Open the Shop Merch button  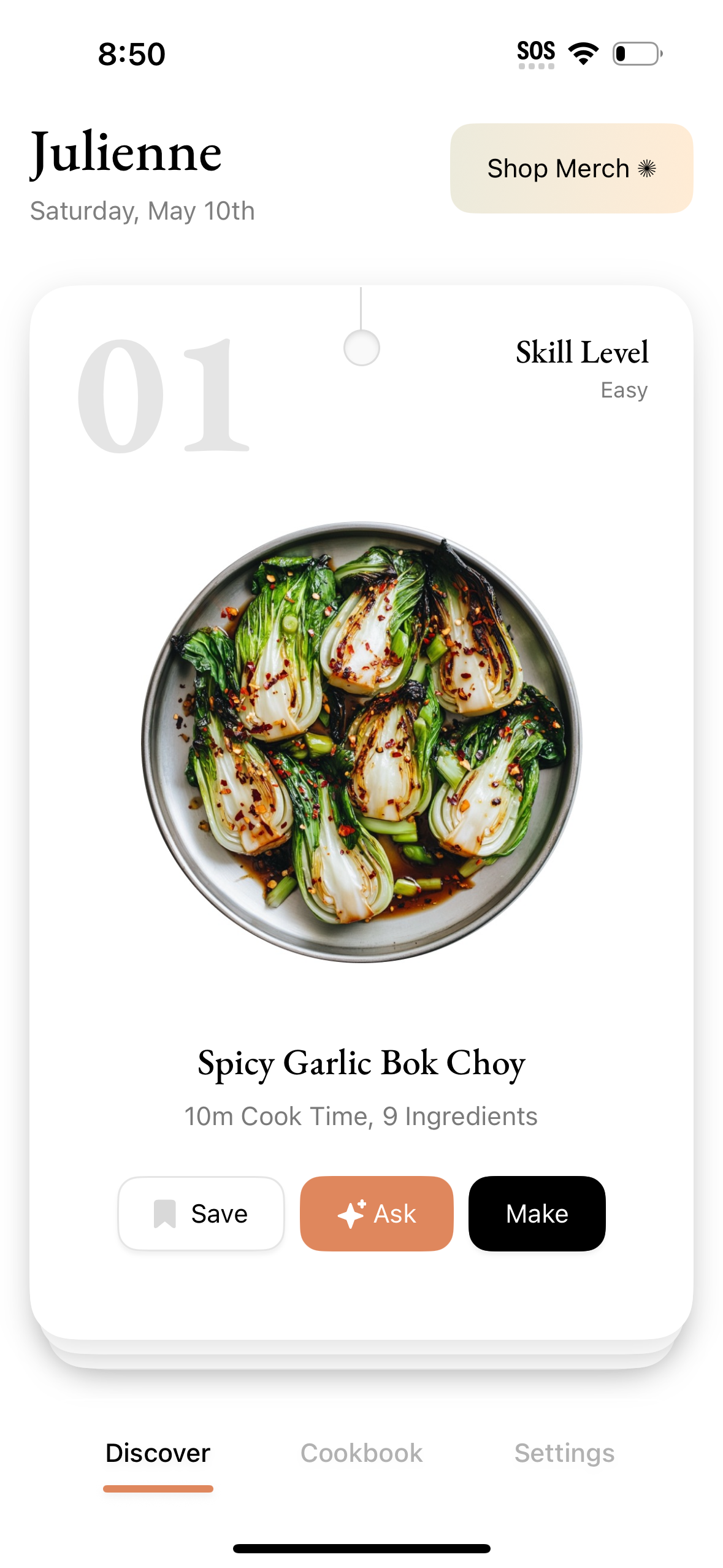pyautogui.click(x=571, y=168)
